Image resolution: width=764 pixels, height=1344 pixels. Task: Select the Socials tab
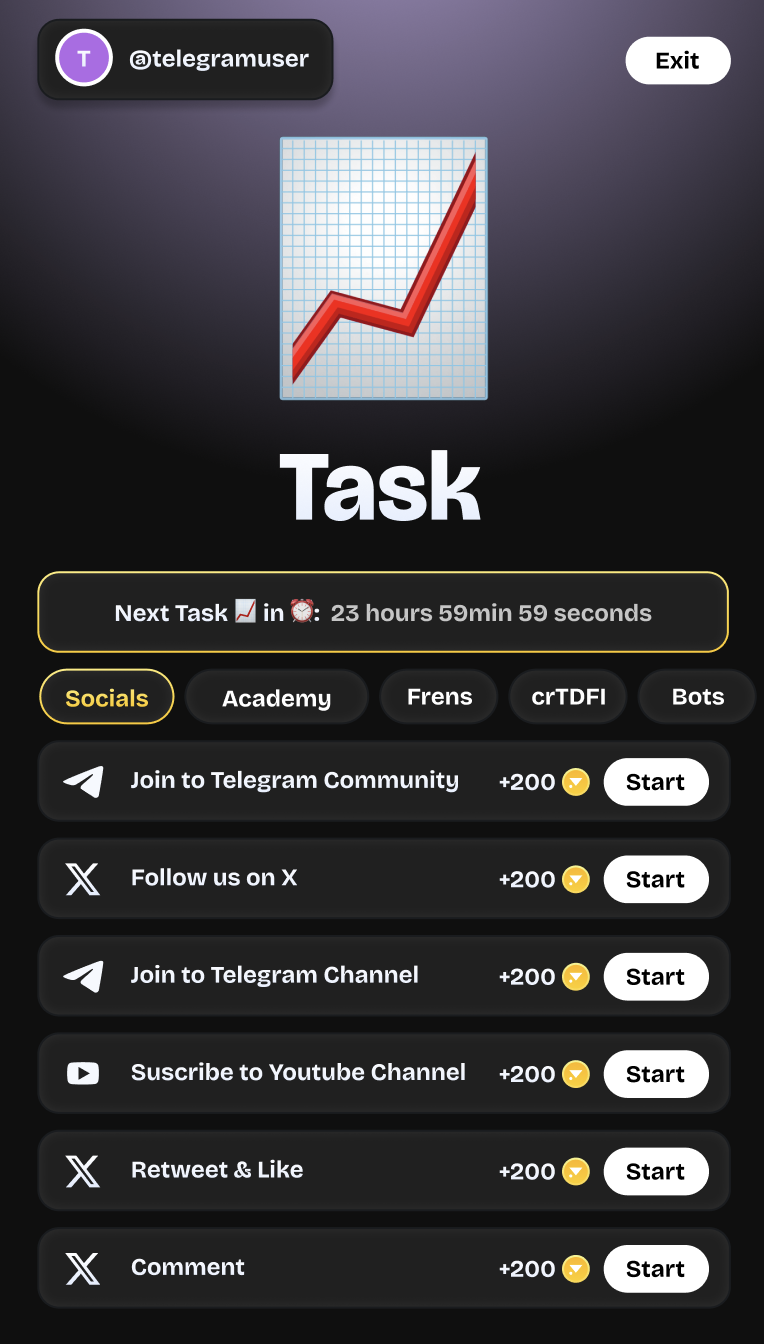pos(107,697)
